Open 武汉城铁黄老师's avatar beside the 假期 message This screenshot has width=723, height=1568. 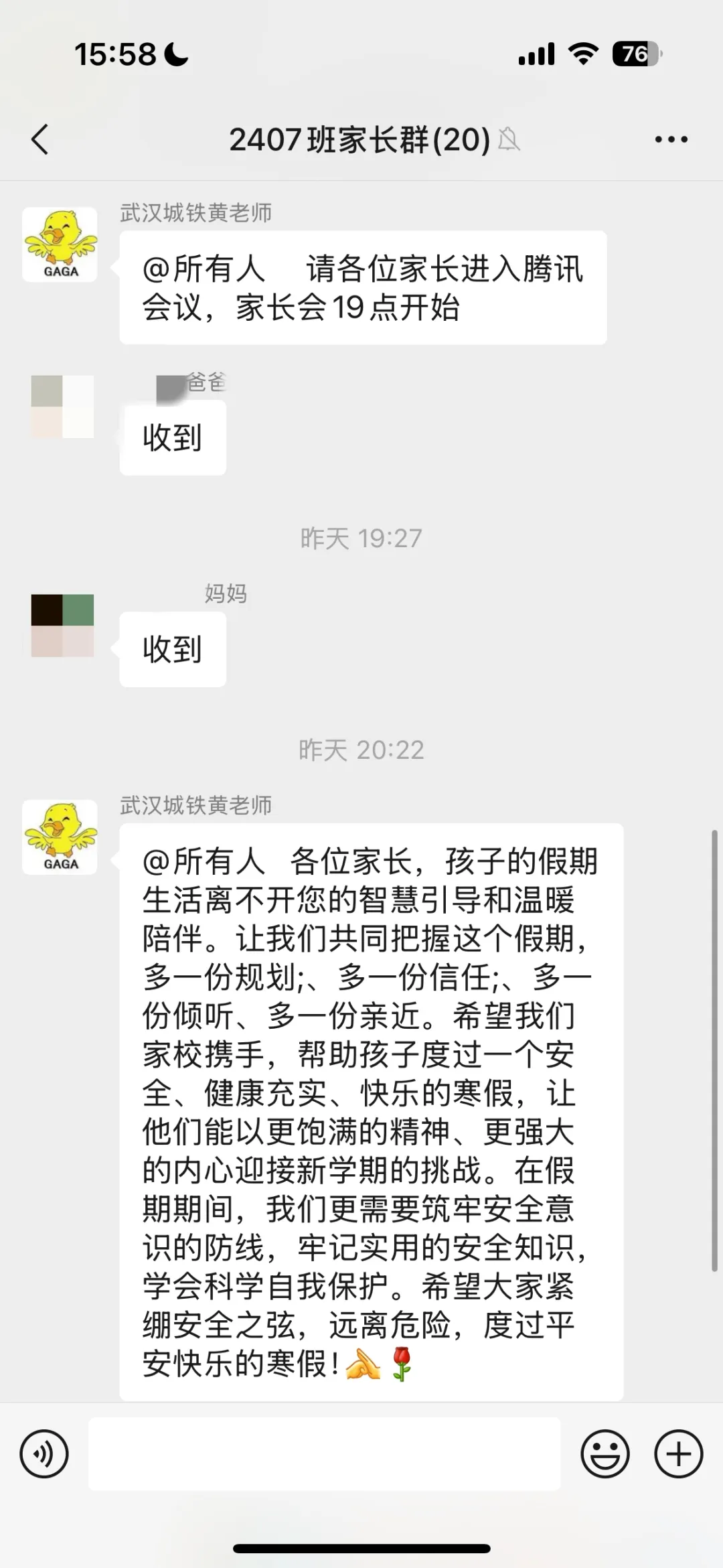point(60,837)
